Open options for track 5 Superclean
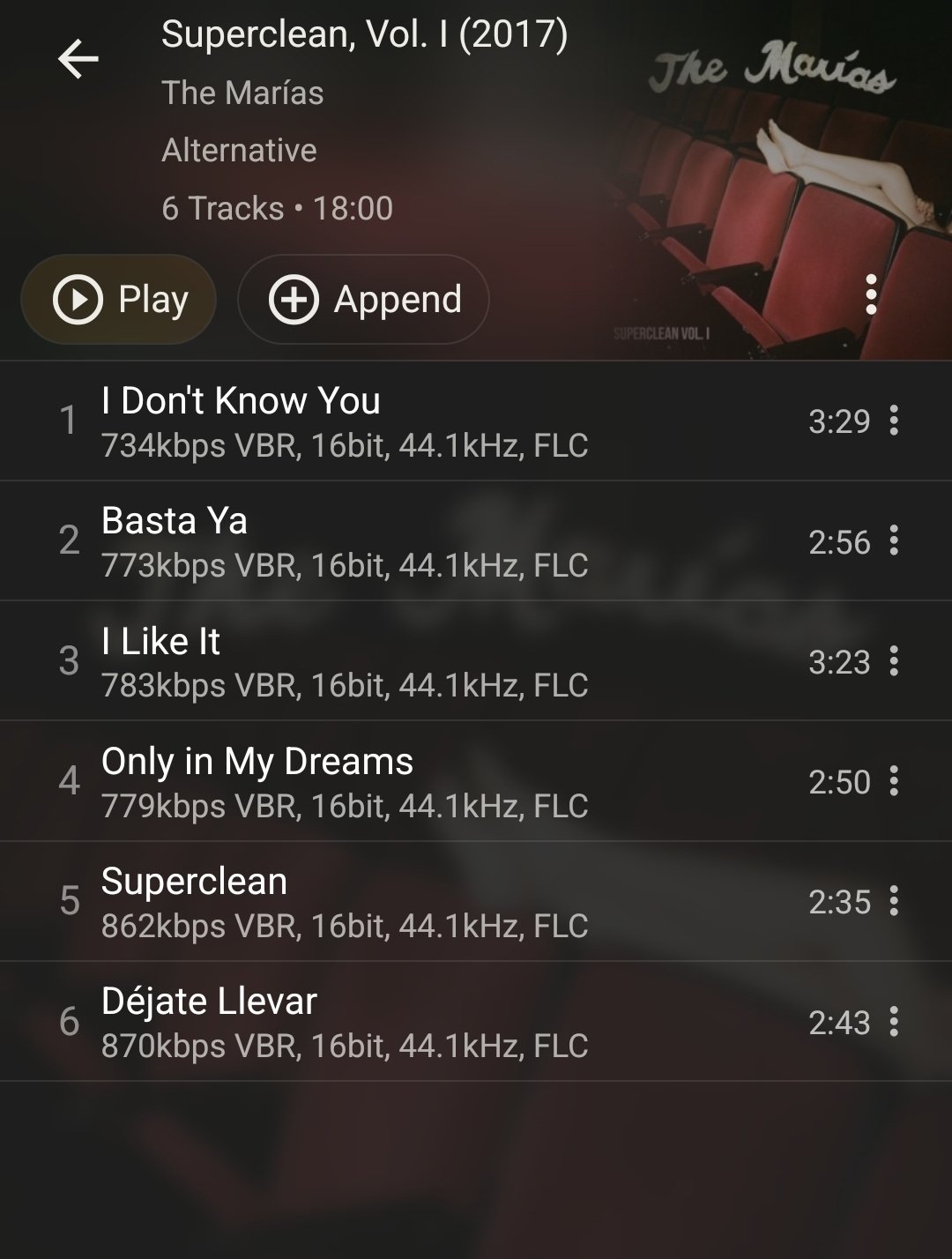 tap(894, 900)
